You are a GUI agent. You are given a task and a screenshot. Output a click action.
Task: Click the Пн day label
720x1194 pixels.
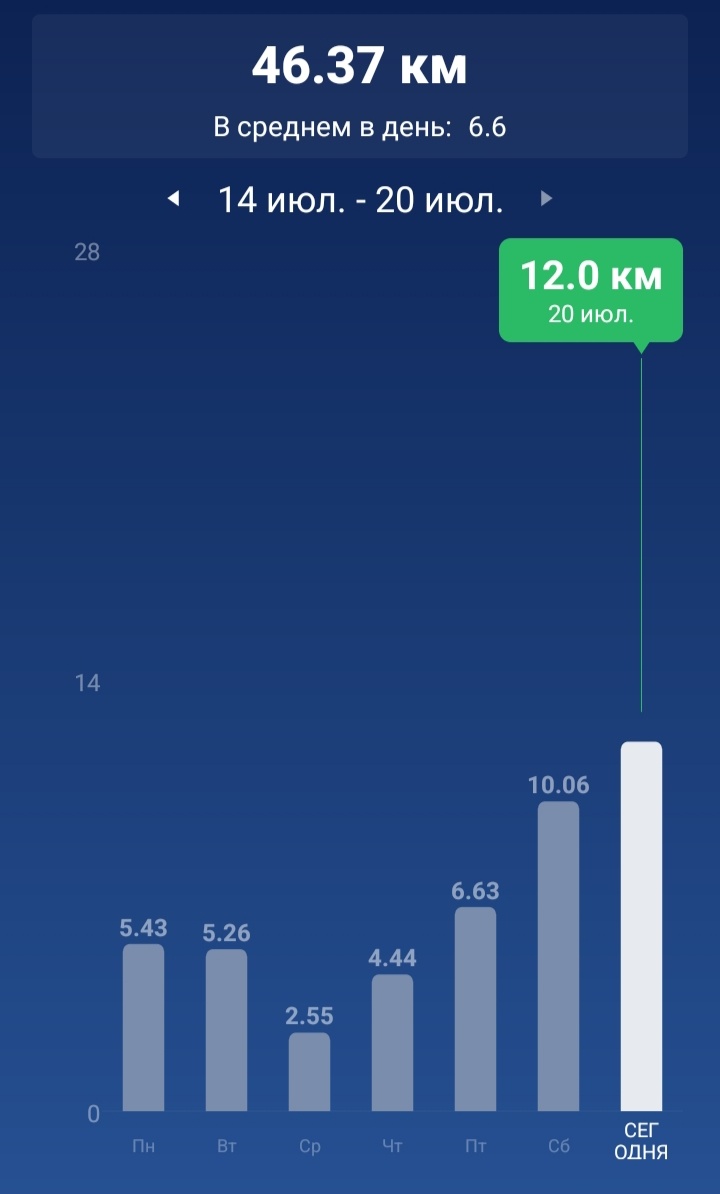point(143,1145)
